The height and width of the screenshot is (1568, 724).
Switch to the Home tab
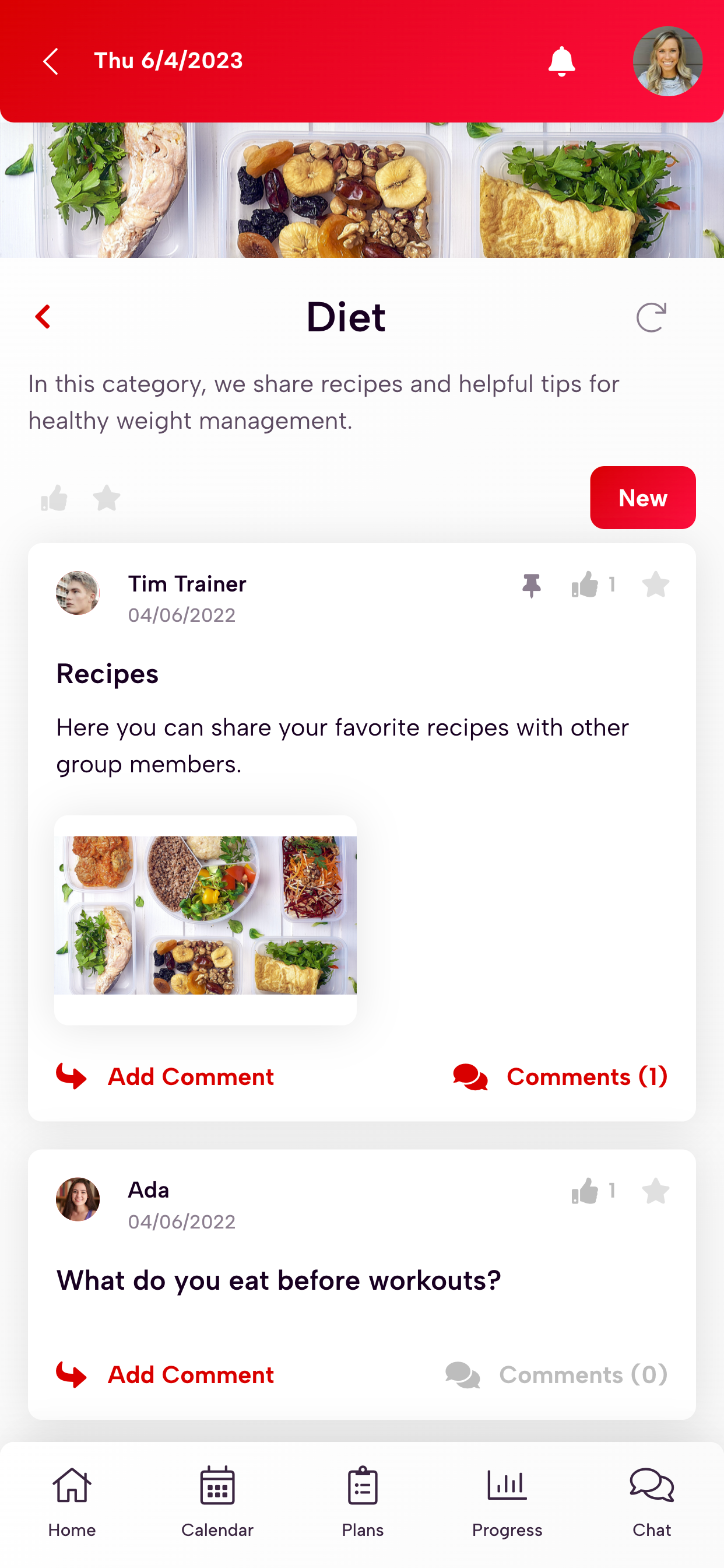tap(72, 1501)
